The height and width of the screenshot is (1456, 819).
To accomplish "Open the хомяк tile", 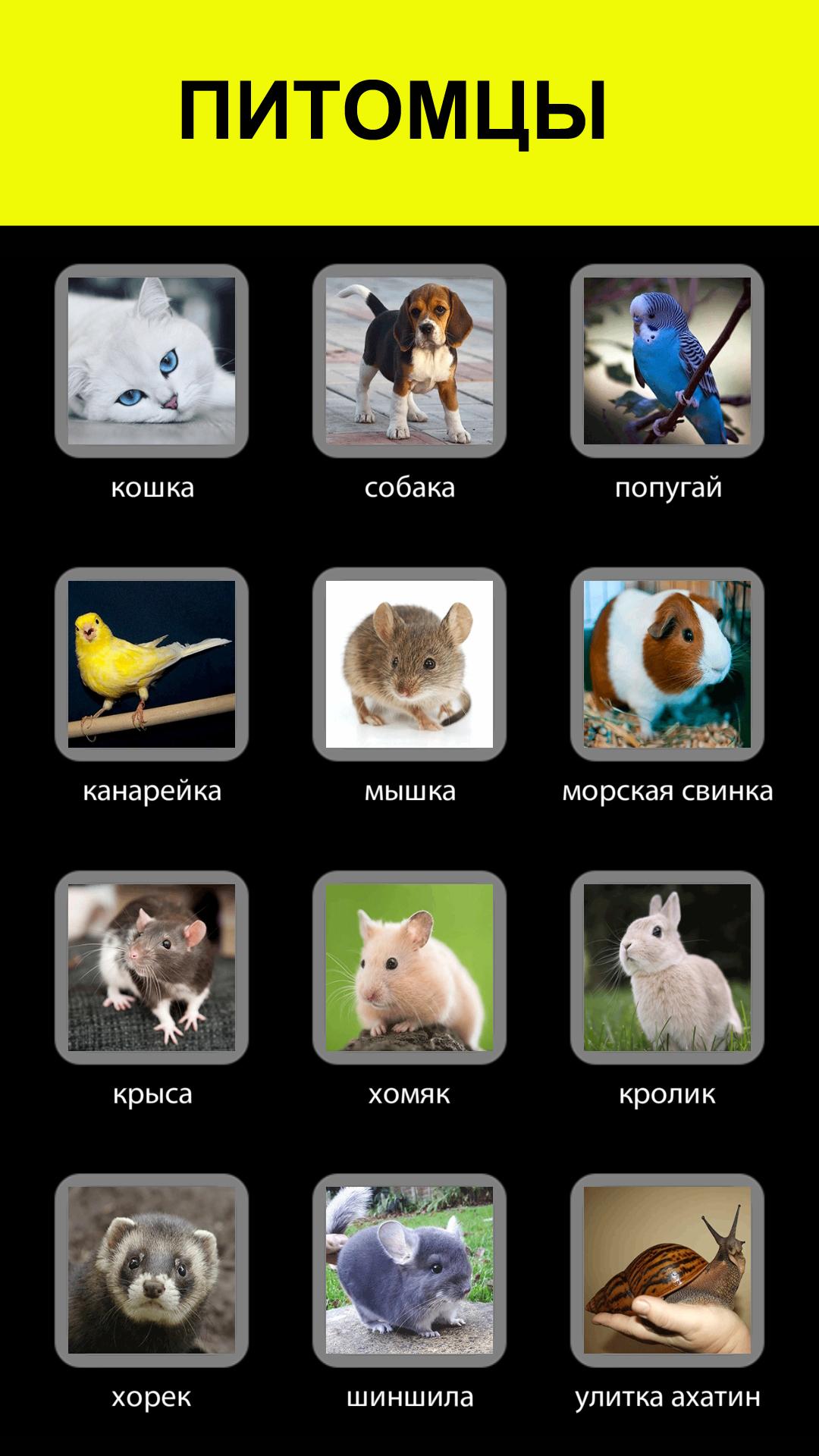I will tap(409, 968).
